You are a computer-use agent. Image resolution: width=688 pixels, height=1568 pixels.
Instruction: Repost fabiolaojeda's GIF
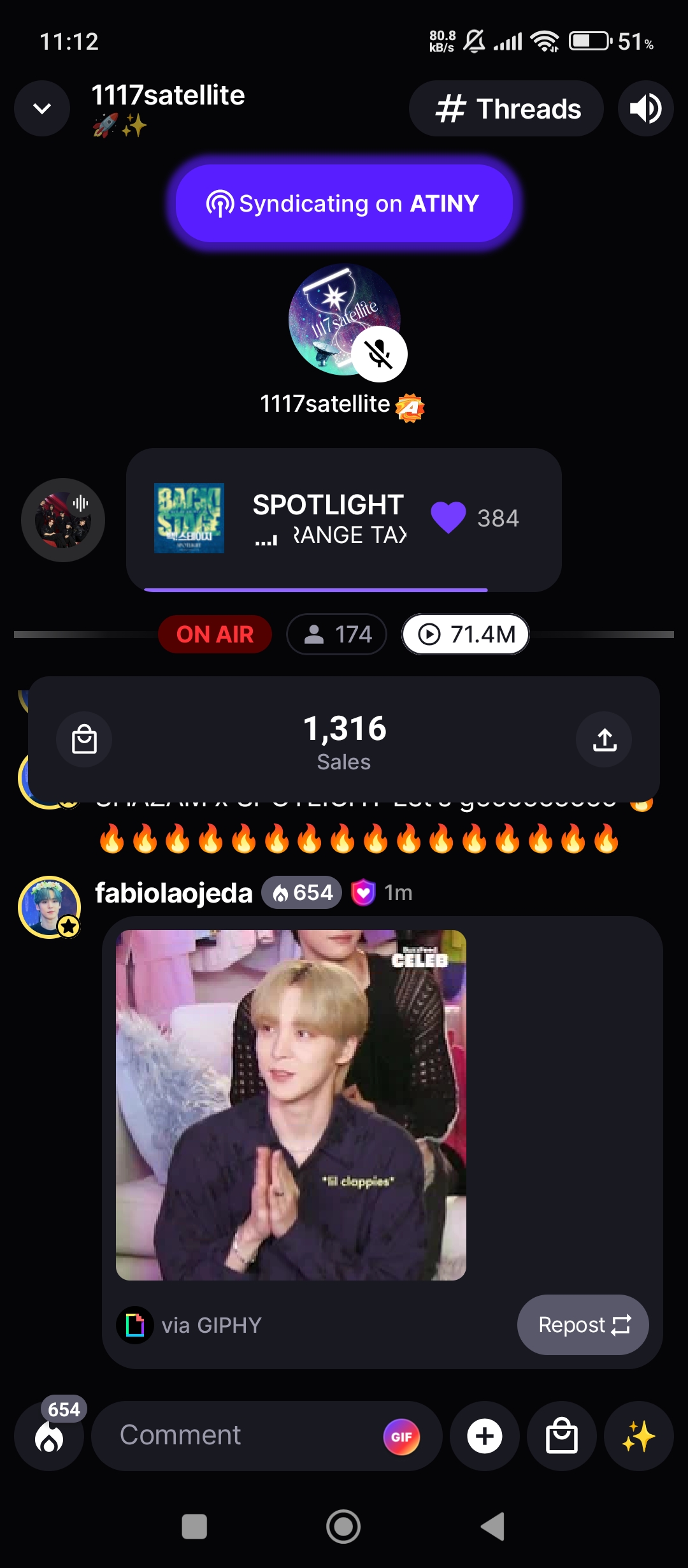(583, 1325)
